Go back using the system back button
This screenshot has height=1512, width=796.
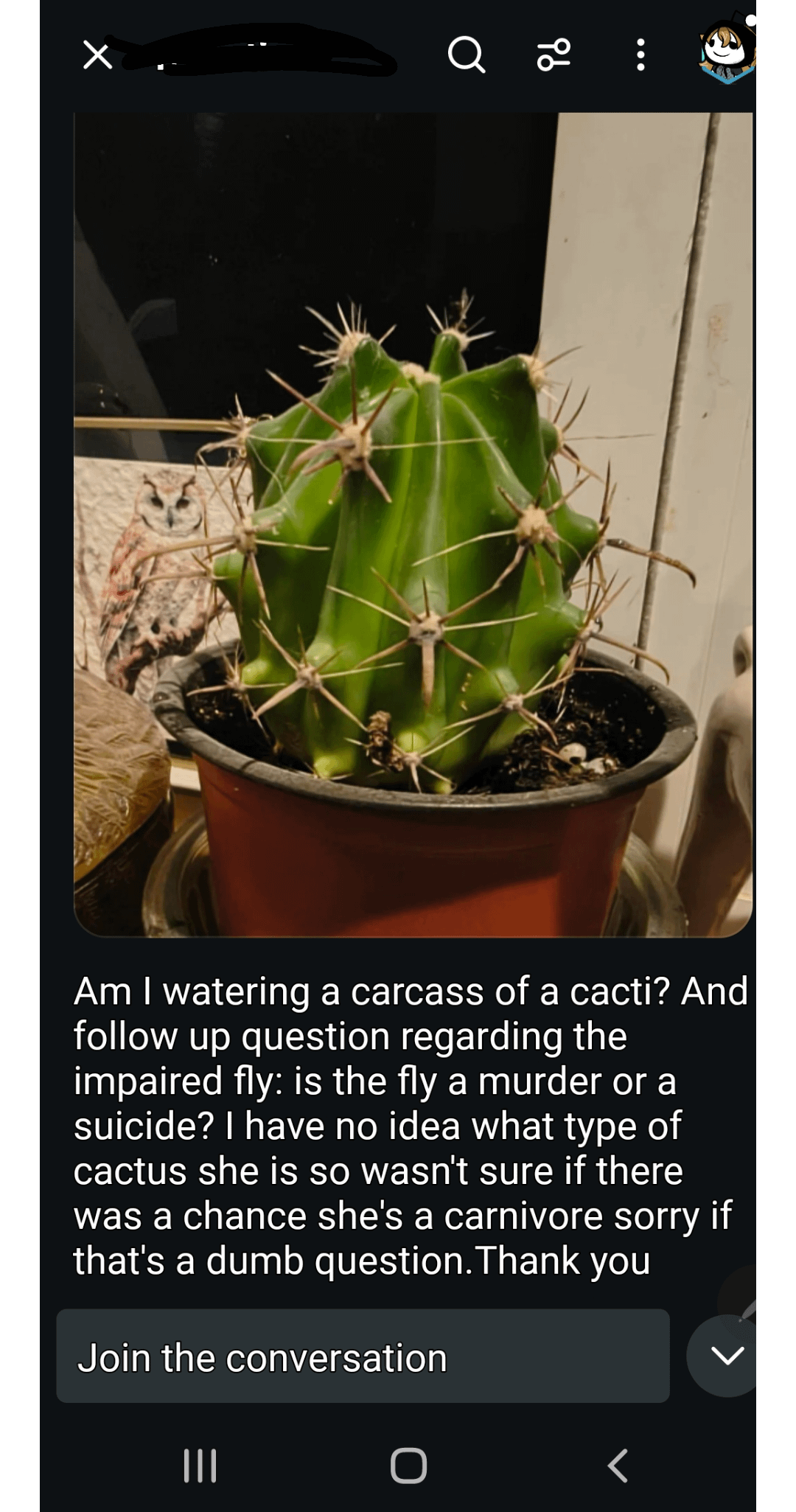pyautogui.click(x=618, y=1465)
